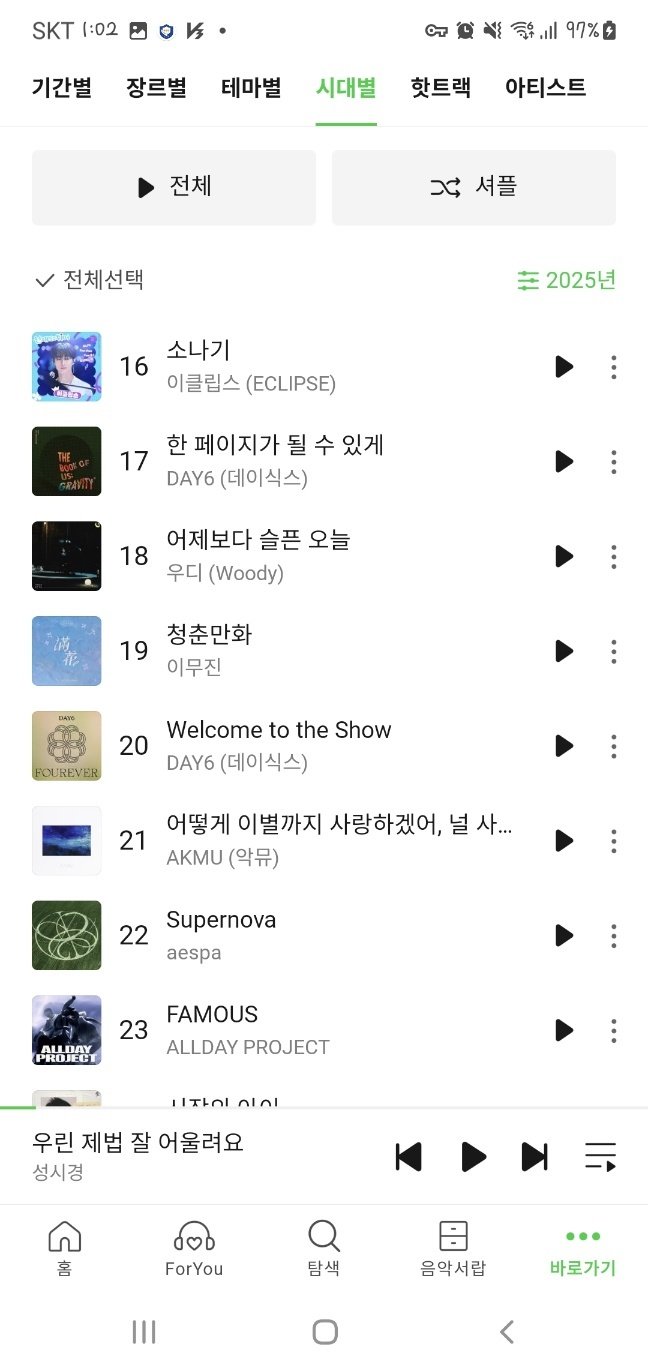Open the playlist queue icon
The width and height of the screenshot is (648, 1368).
[x=600, y=1157]
